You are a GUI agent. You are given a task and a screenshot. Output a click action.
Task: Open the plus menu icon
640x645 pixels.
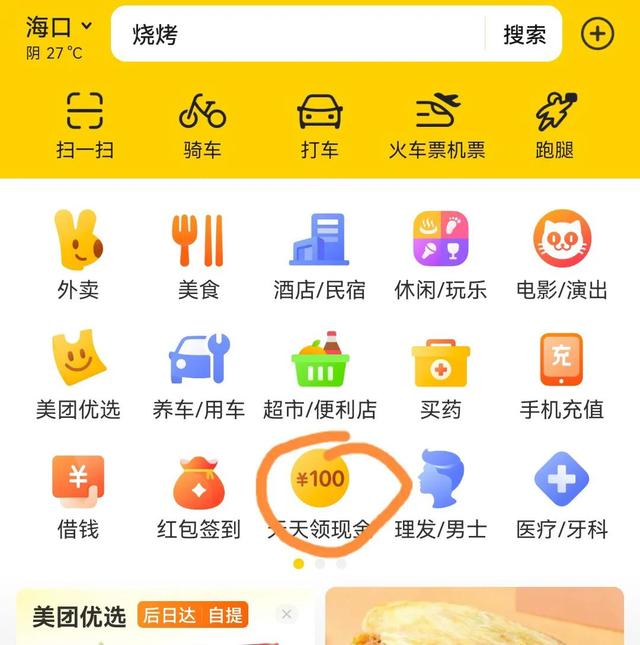click(x=597, y=34)
